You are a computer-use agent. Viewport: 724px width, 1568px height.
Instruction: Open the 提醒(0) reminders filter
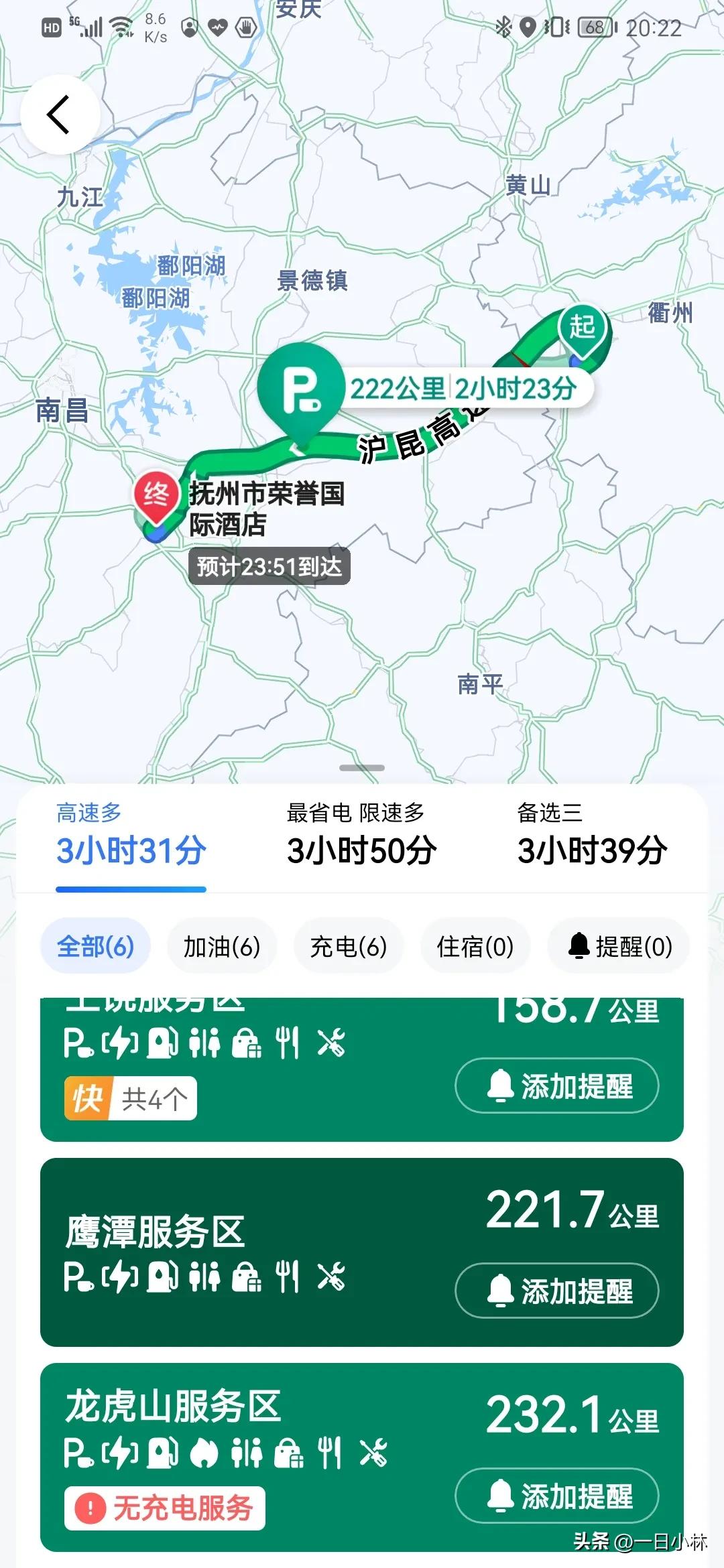pos(617,946)
